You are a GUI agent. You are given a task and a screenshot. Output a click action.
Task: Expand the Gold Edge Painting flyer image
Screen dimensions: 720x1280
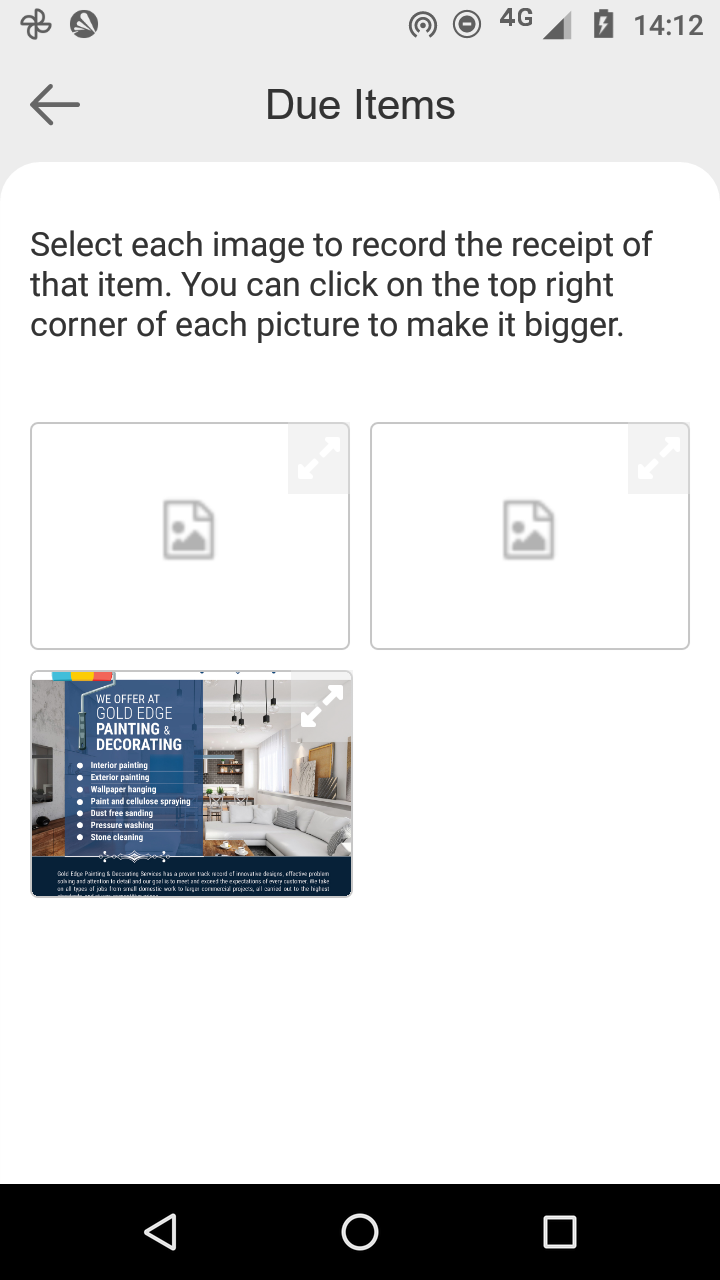tap(321, 705)
